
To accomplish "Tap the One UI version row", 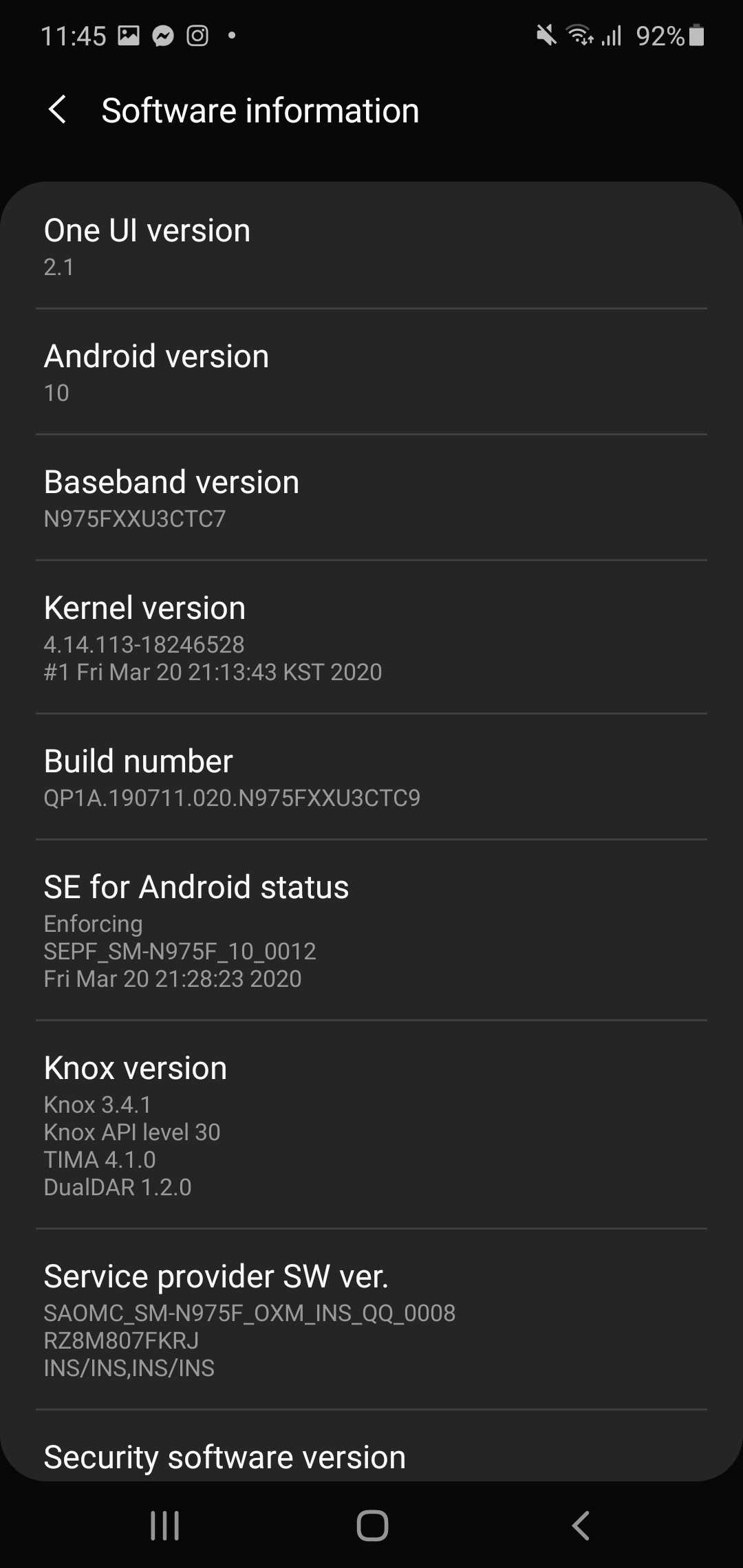I will click(371, 246).
